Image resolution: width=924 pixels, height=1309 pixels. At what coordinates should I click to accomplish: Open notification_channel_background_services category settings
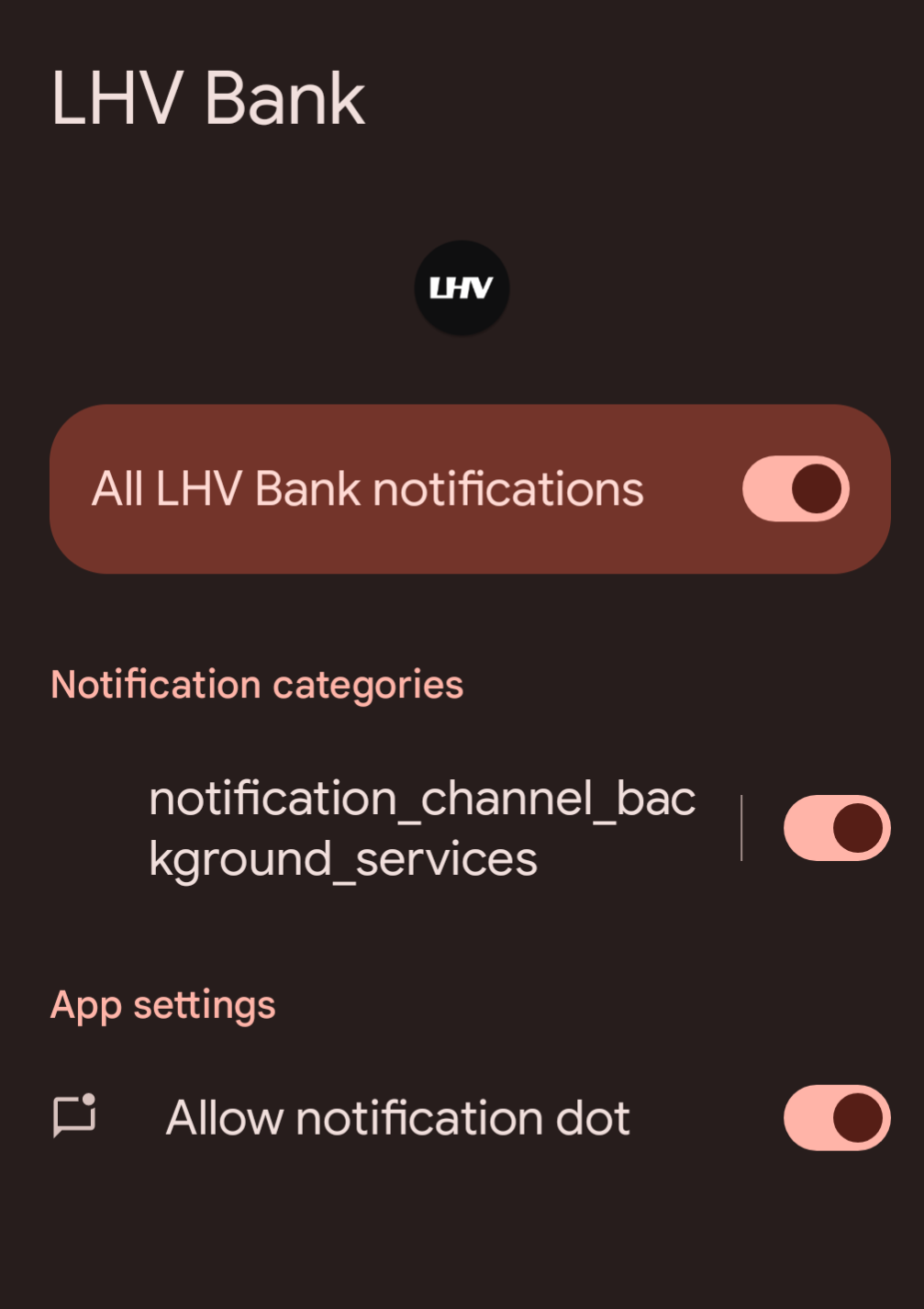coord(421,828)
